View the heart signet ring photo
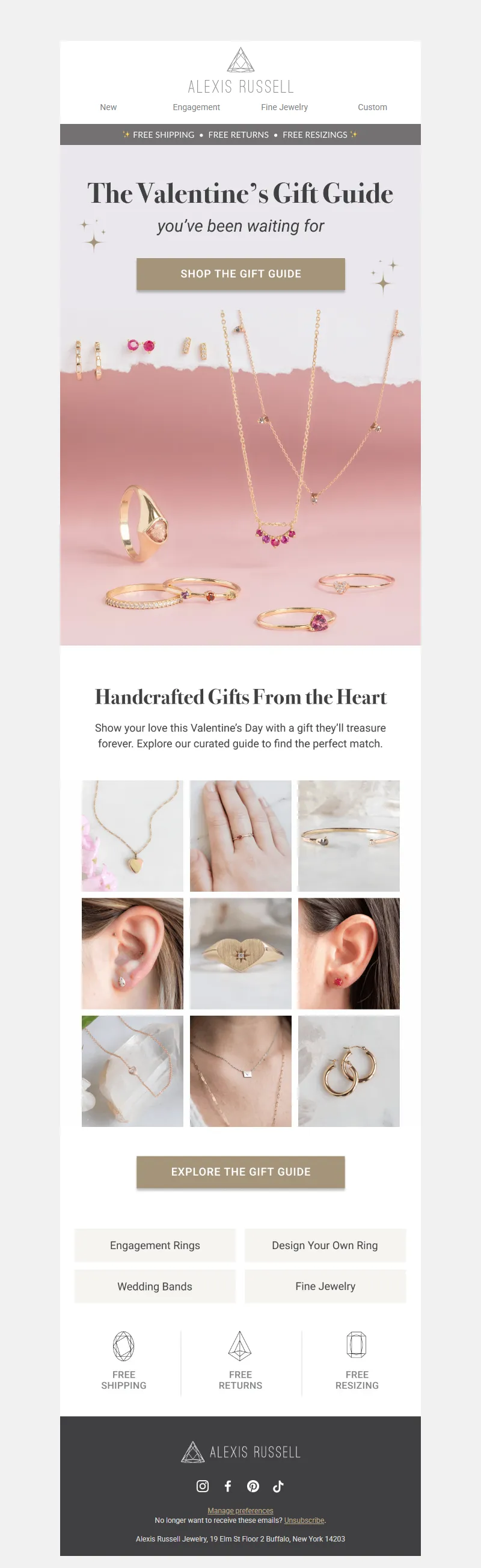 pos(241,953)
